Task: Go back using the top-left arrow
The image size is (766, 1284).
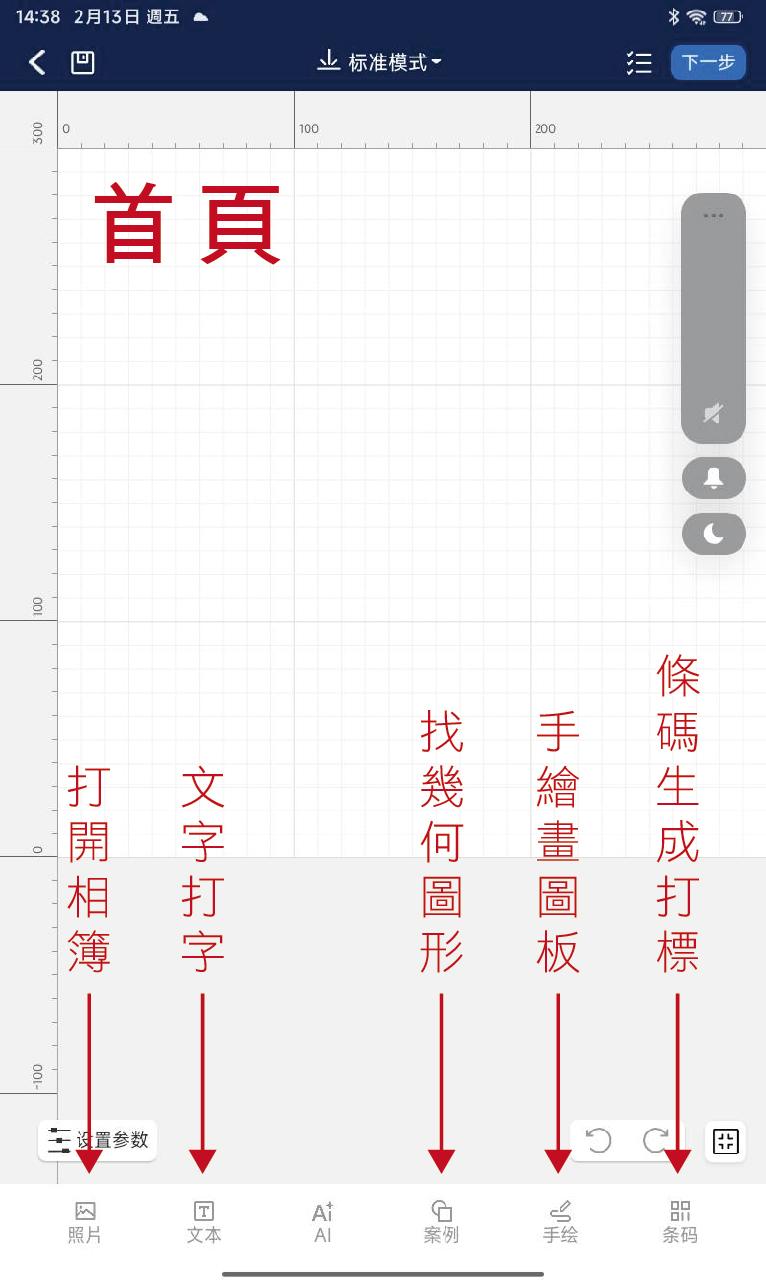Action: click(x=37, y=63)
